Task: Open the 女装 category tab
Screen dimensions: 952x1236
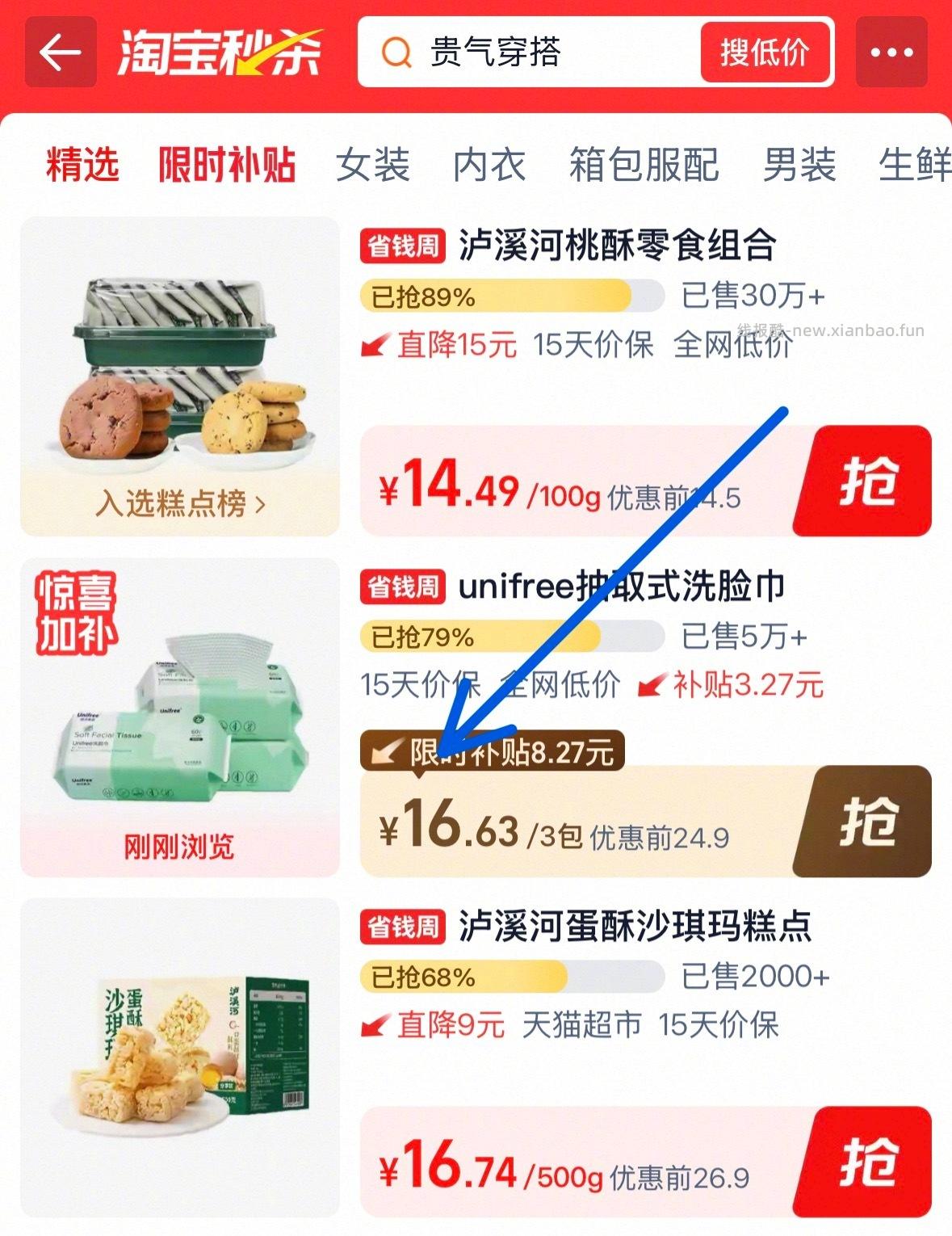Action: (x=375, y=166)
